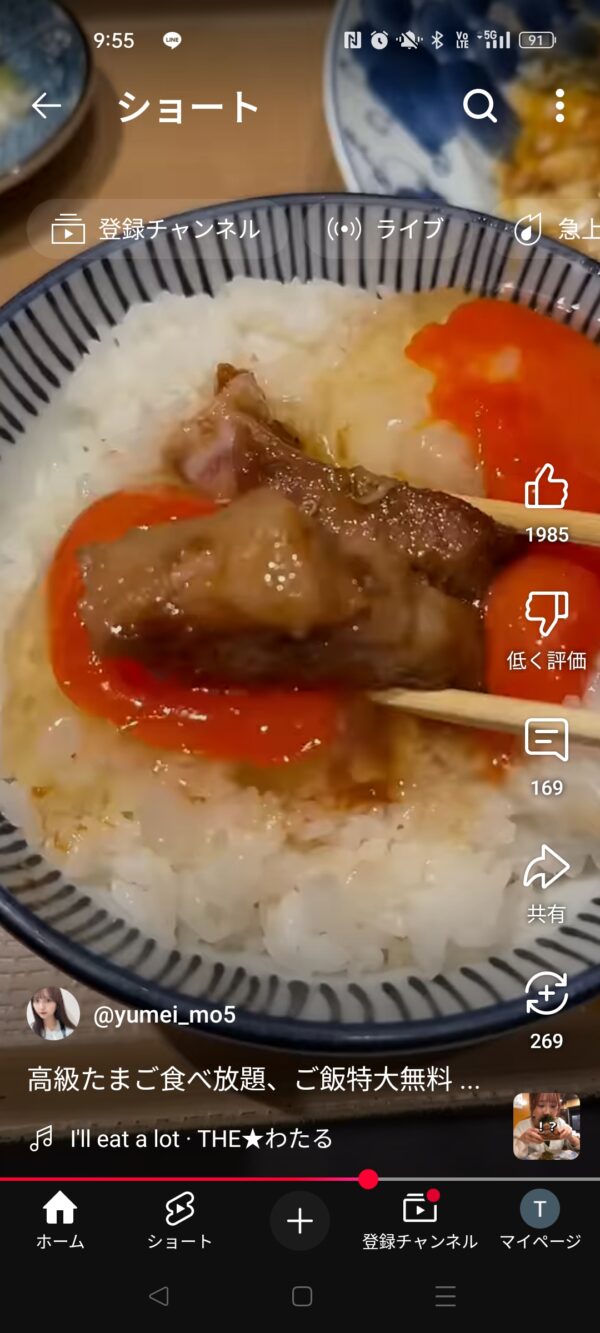Open the マイページ tab
This screenshot has width=600, height=1333.
(x=540, y=1221)
